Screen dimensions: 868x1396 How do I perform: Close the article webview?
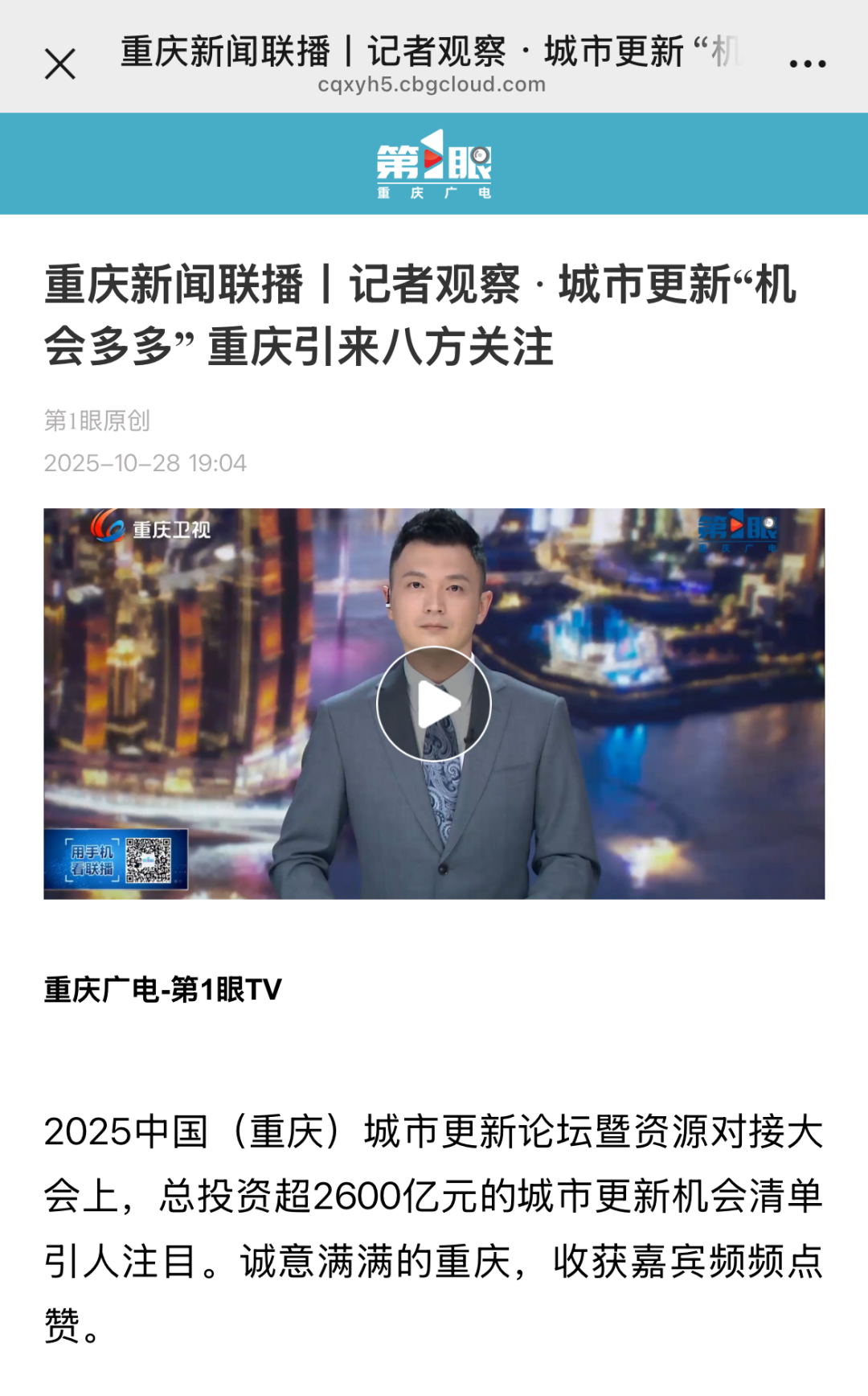[60, 64]
